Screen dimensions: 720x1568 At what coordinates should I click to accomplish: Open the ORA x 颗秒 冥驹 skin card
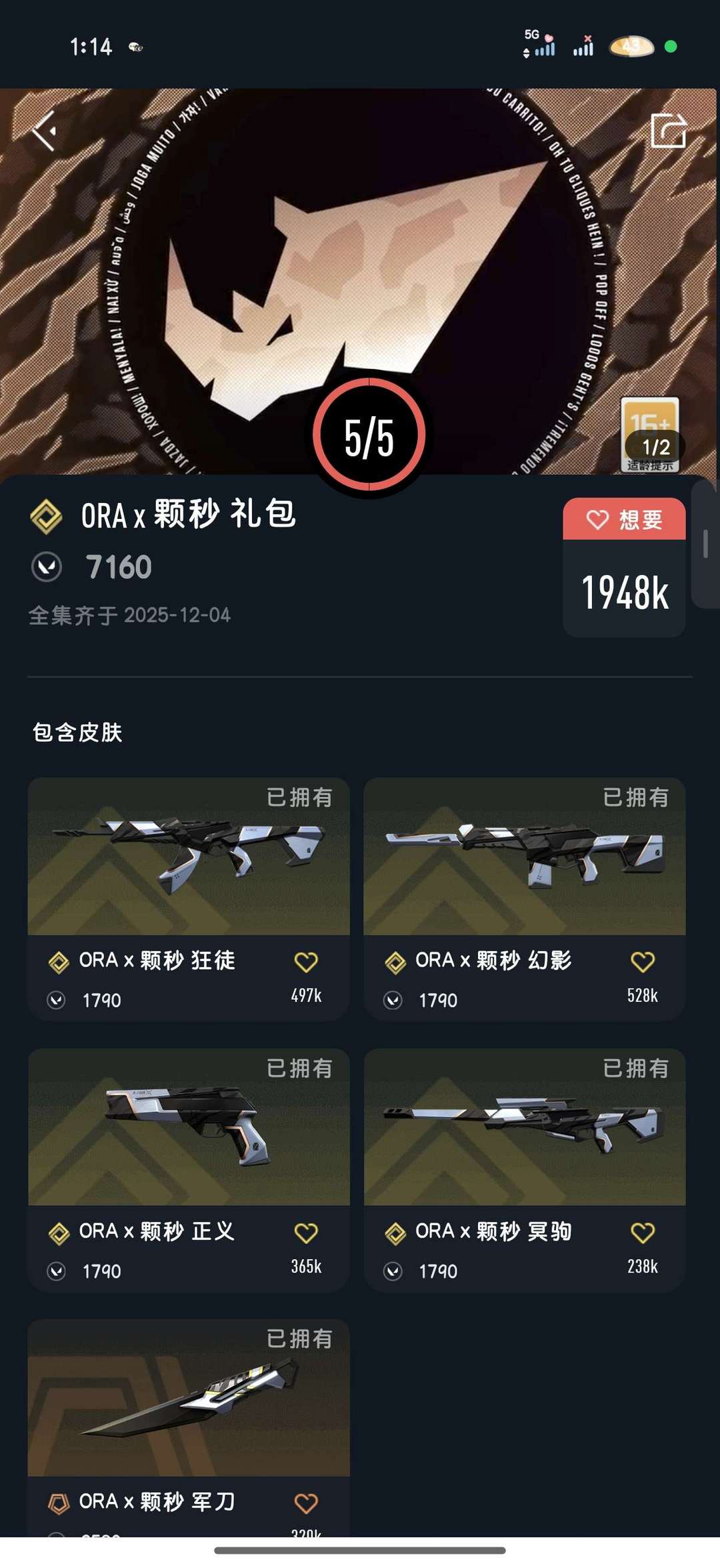(x=525, y=1170)
